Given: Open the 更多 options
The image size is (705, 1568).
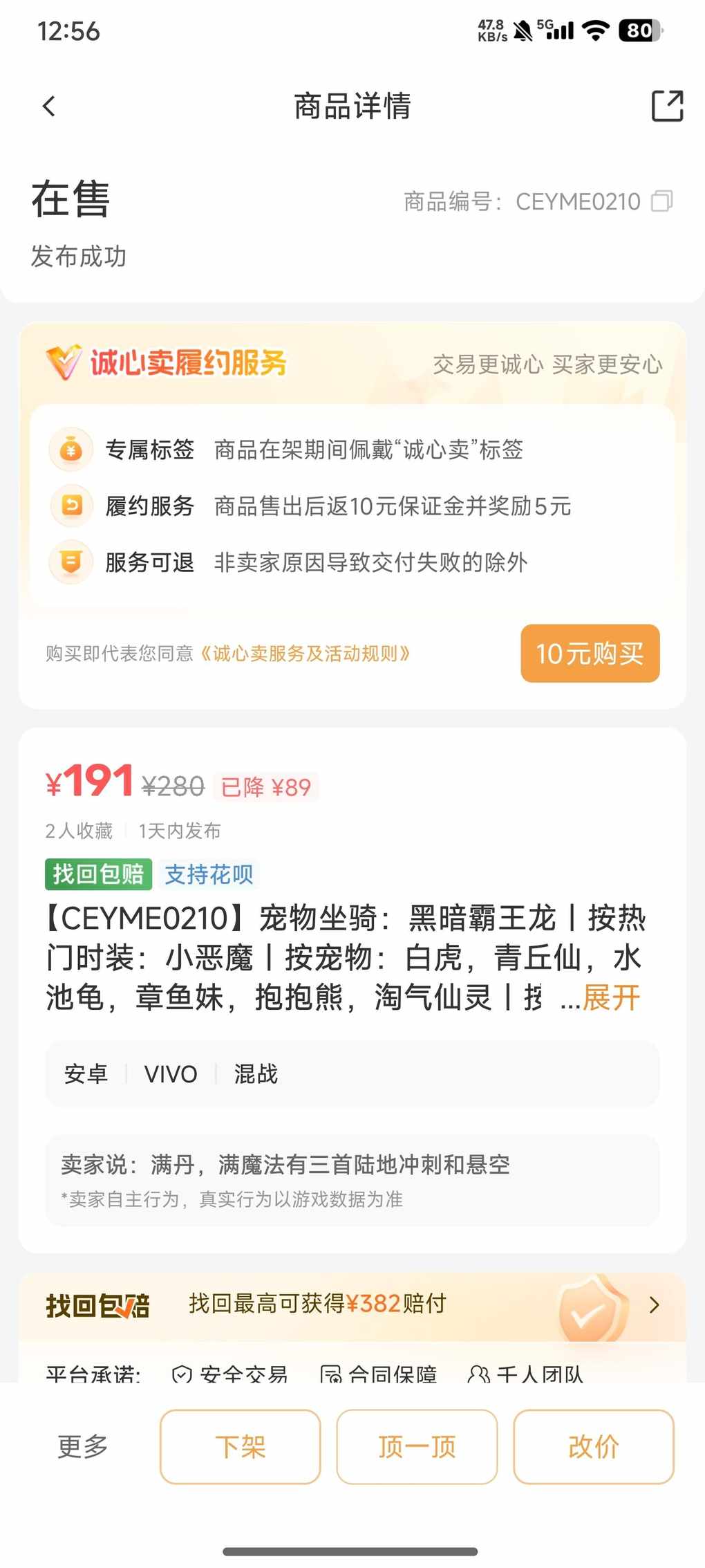Looking at the screenshot, I should click(x=83, y=1446).
